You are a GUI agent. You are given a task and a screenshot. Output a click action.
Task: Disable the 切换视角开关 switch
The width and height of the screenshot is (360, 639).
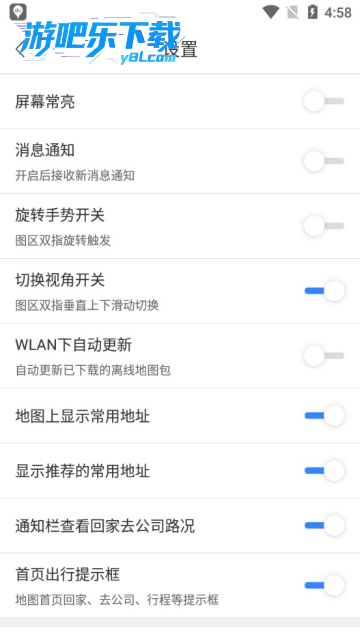pyautogui.click(x=324, y=291)
